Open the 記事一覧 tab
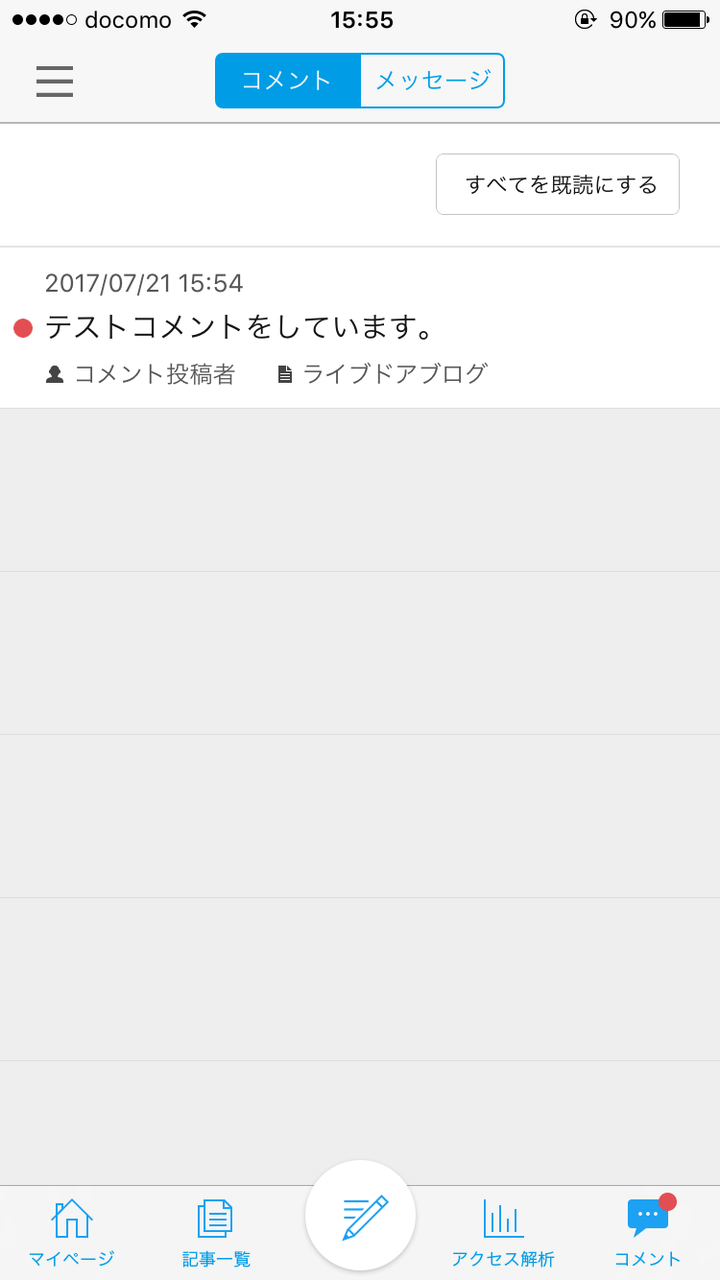This screenshot has height=1280, width=720. coord(216,1232)
